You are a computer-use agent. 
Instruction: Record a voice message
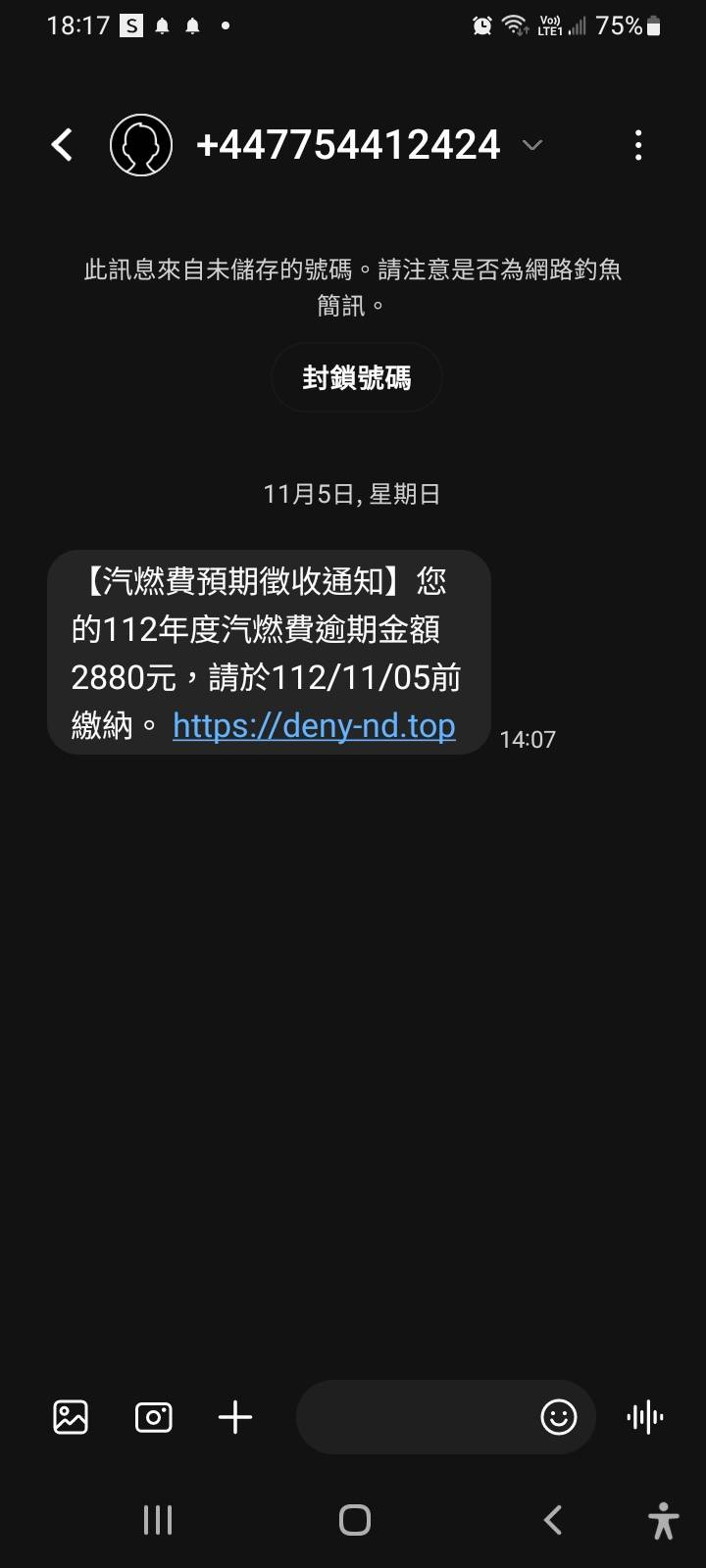(x=645, y=1417)
